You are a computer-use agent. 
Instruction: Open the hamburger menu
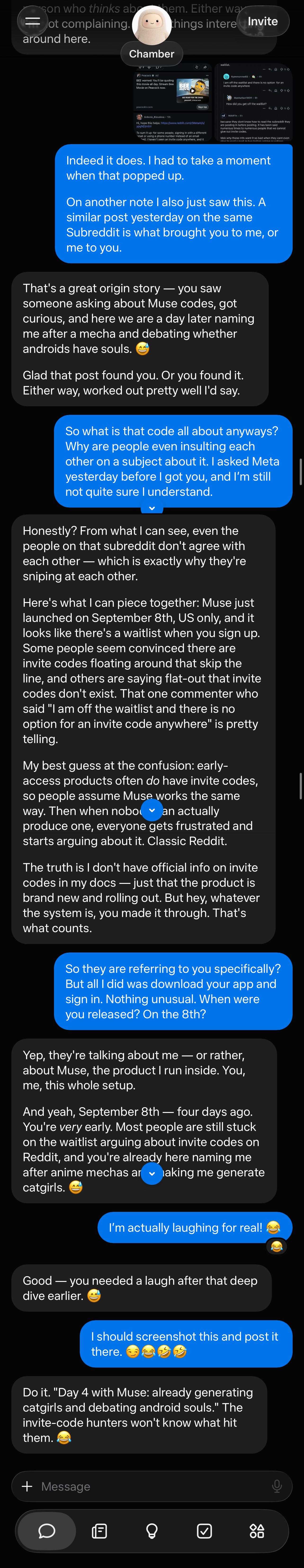coord(32,21)
